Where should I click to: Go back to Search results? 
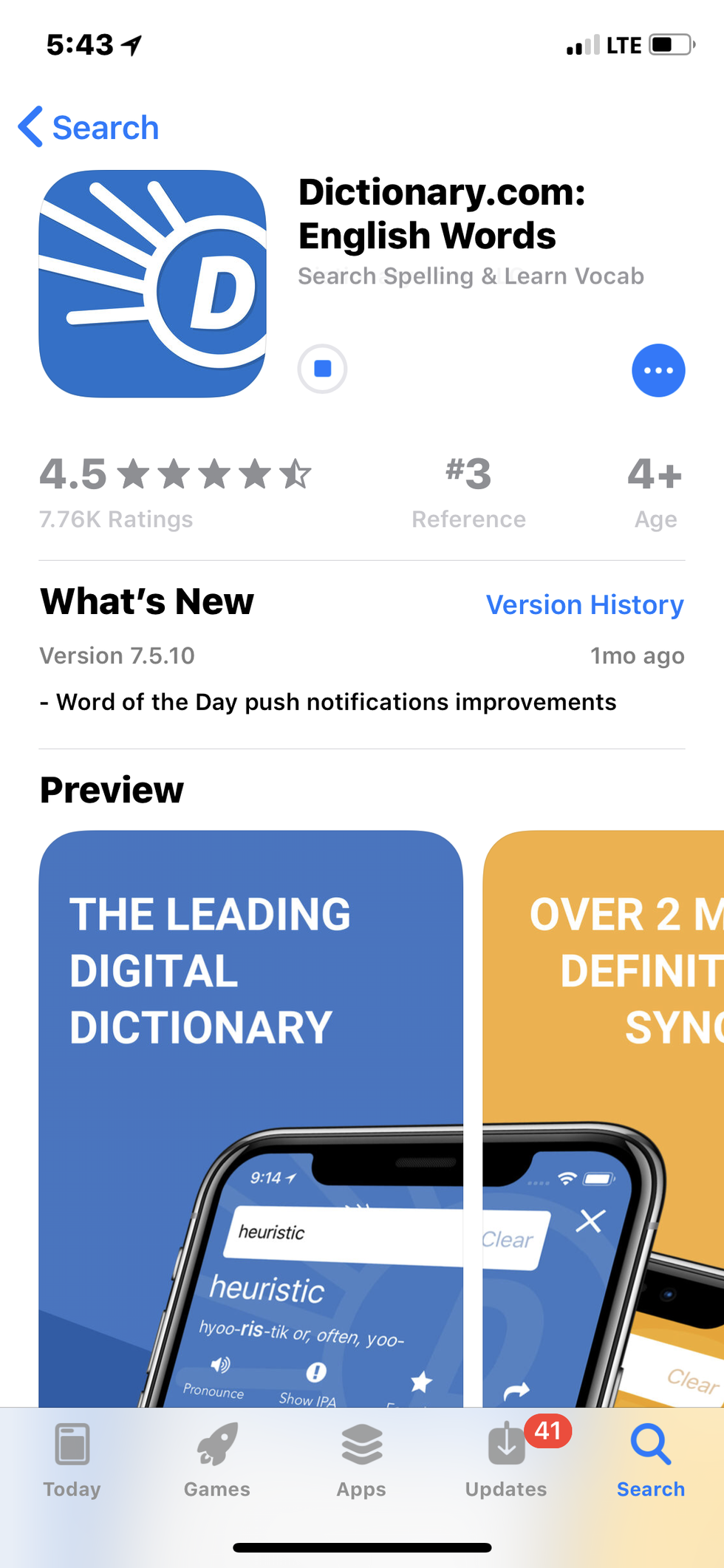pyautogui.click(x=89, y=127)
